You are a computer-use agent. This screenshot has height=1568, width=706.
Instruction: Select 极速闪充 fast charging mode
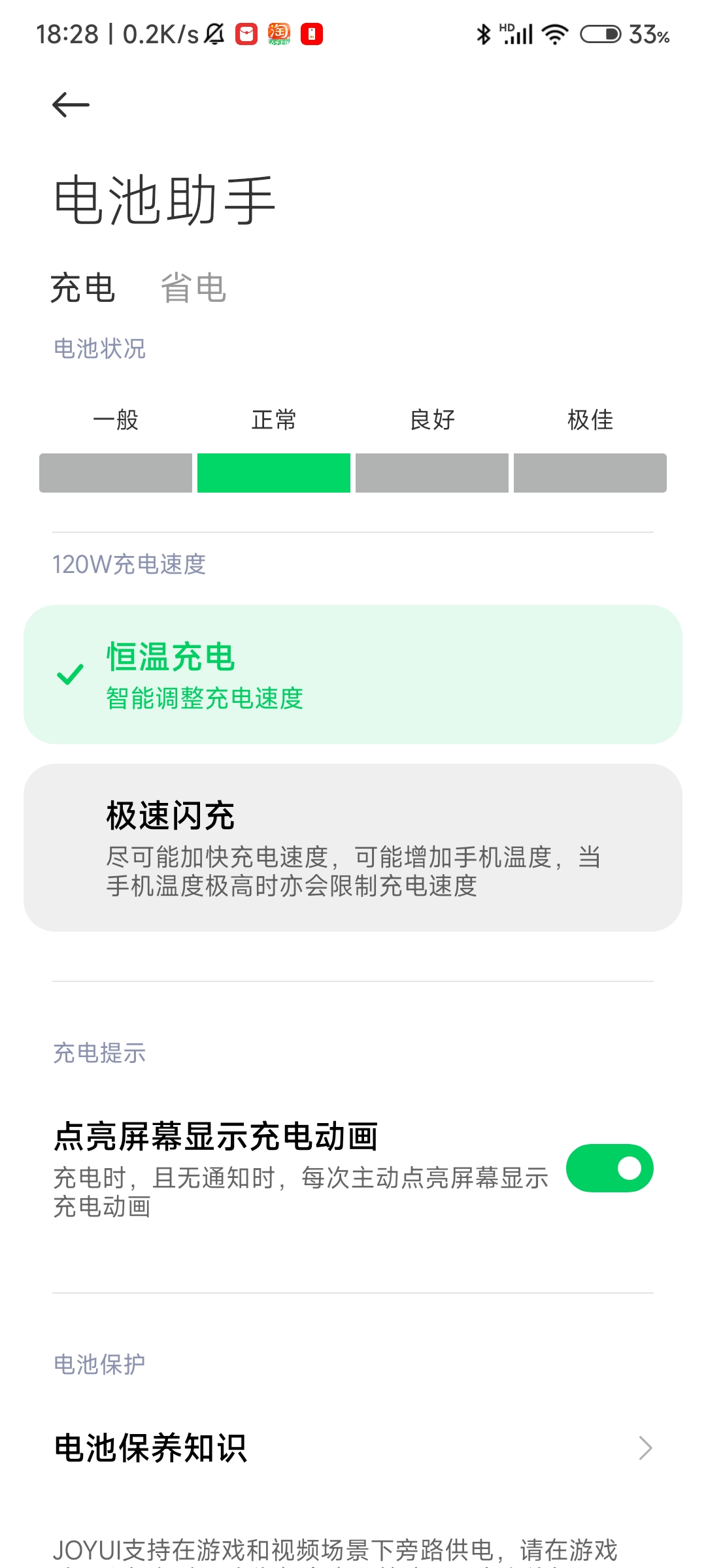(x=353, y=847)
